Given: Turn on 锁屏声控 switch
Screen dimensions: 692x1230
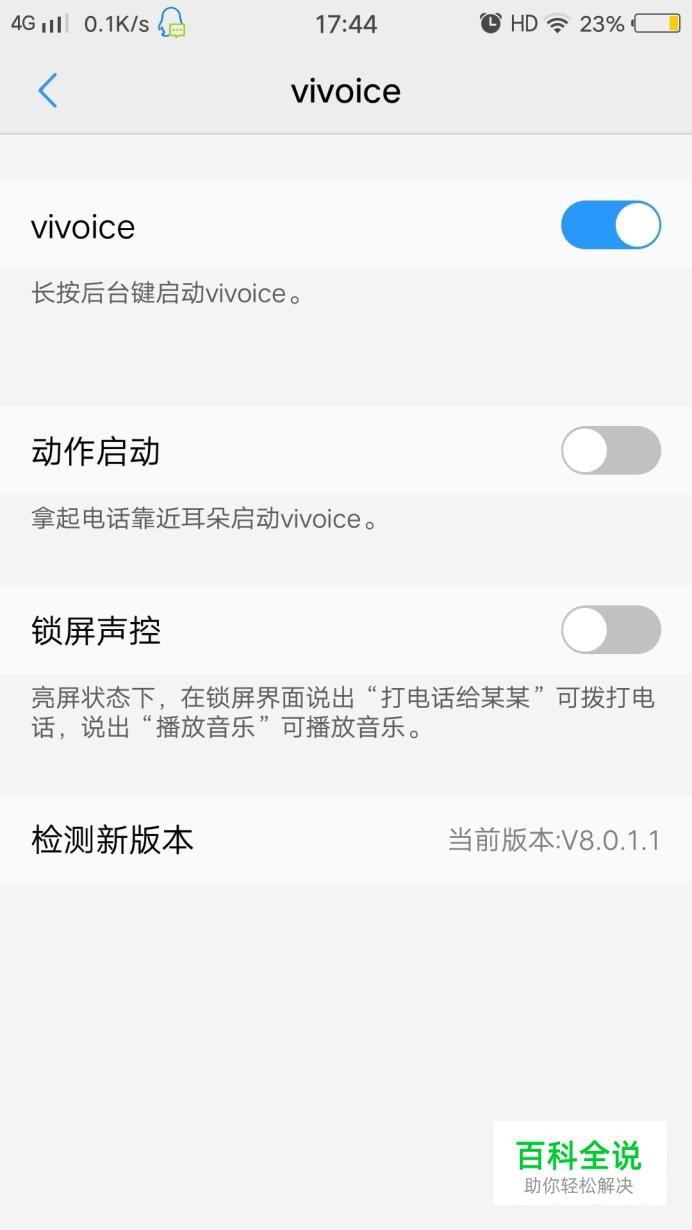Looking at the screenshot, I should point(611,630).
